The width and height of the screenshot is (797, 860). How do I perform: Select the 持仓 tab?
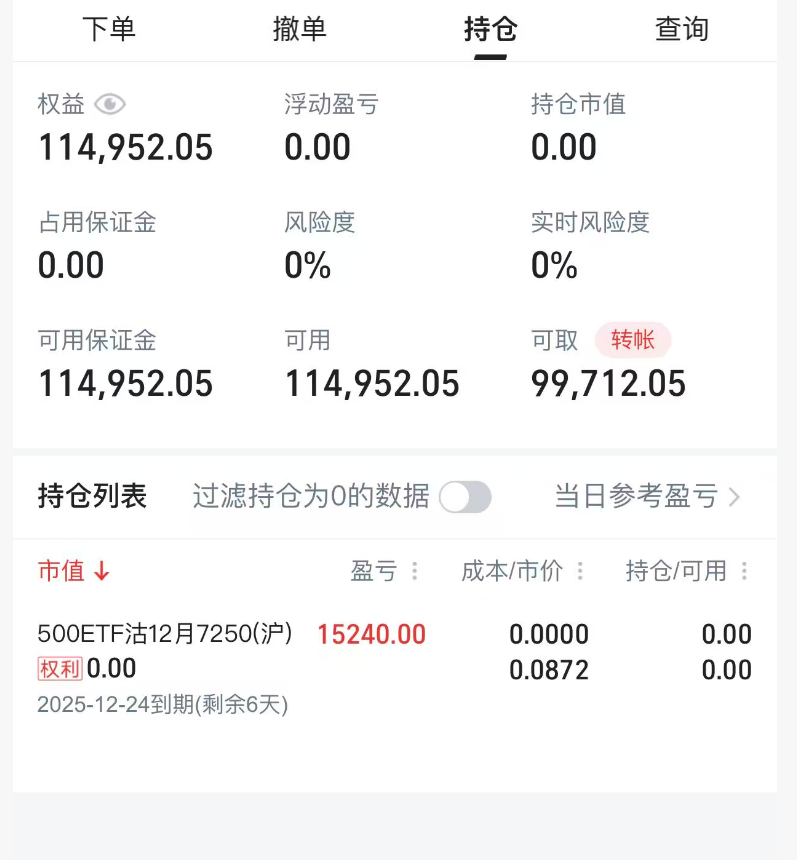[x=490, y=29]
